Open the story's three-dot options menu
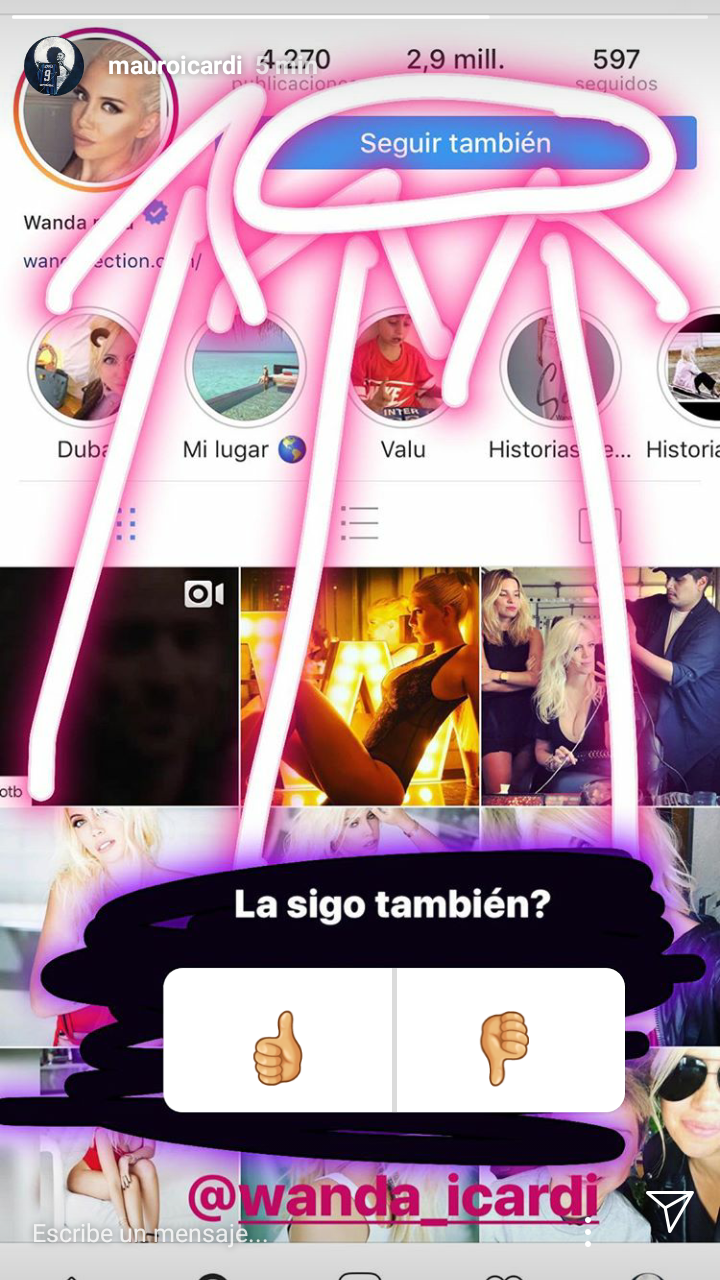The width and height of the screenshot is (720, 1280). [588, 1232]
